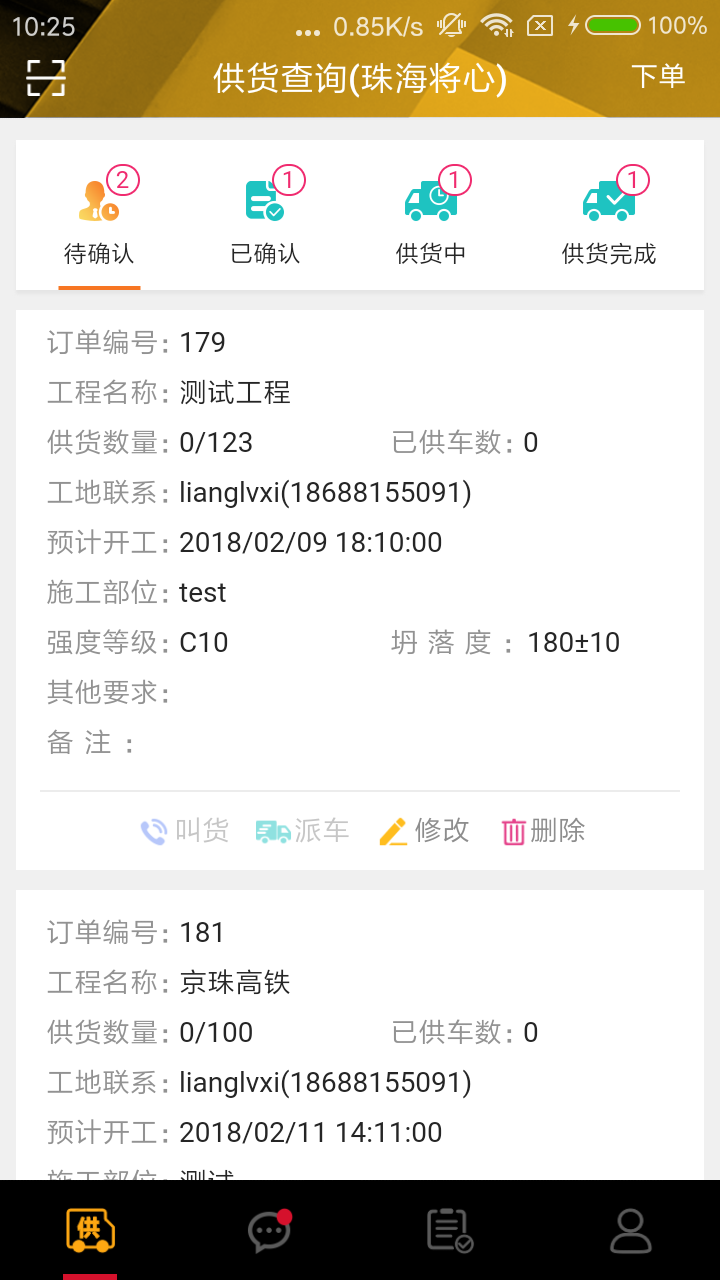Viewport: 720px width, 1280px height.
Task: Tap 下单 to place an order
Action: coord(657,77)
